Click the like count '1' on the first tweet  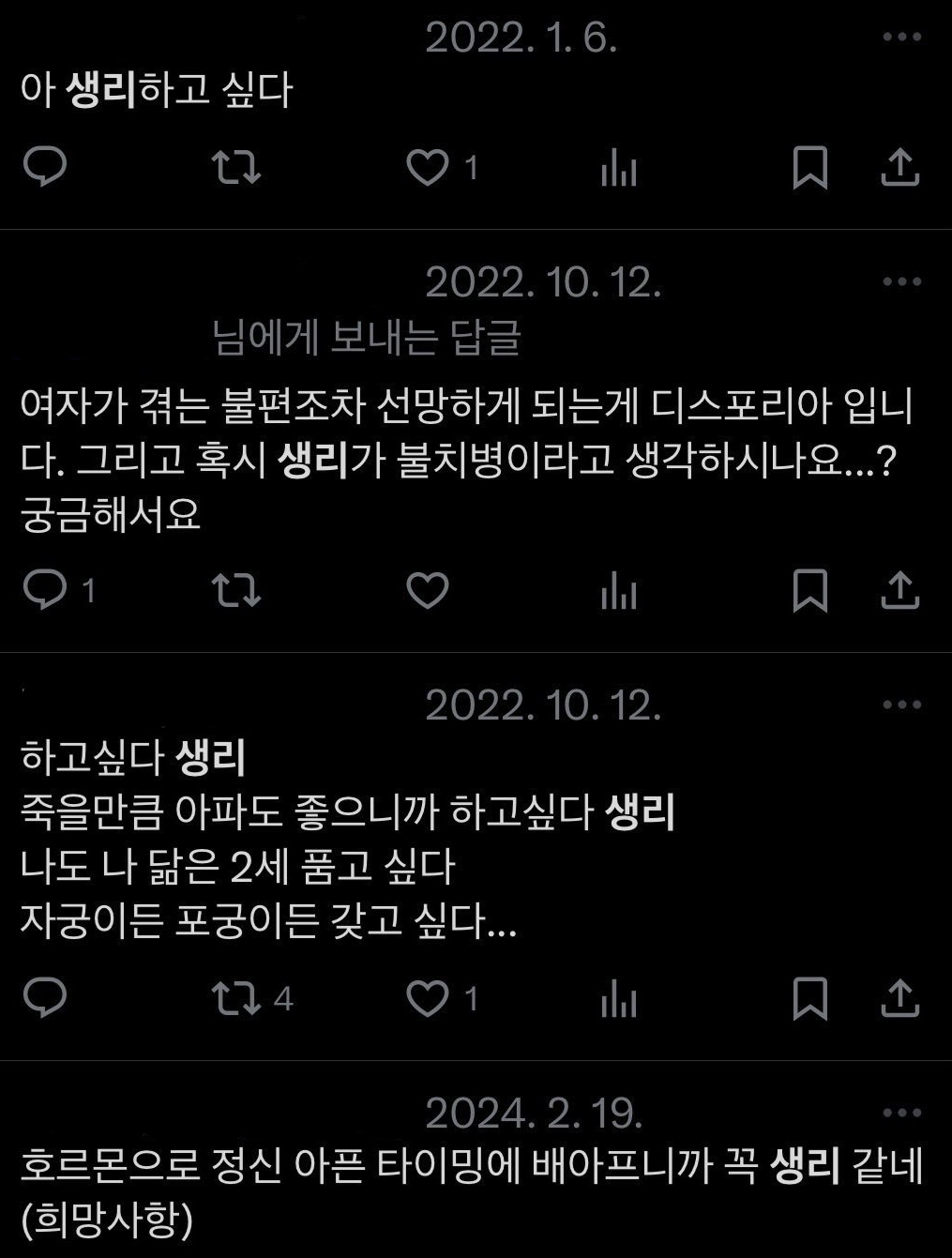pos(473,168)
